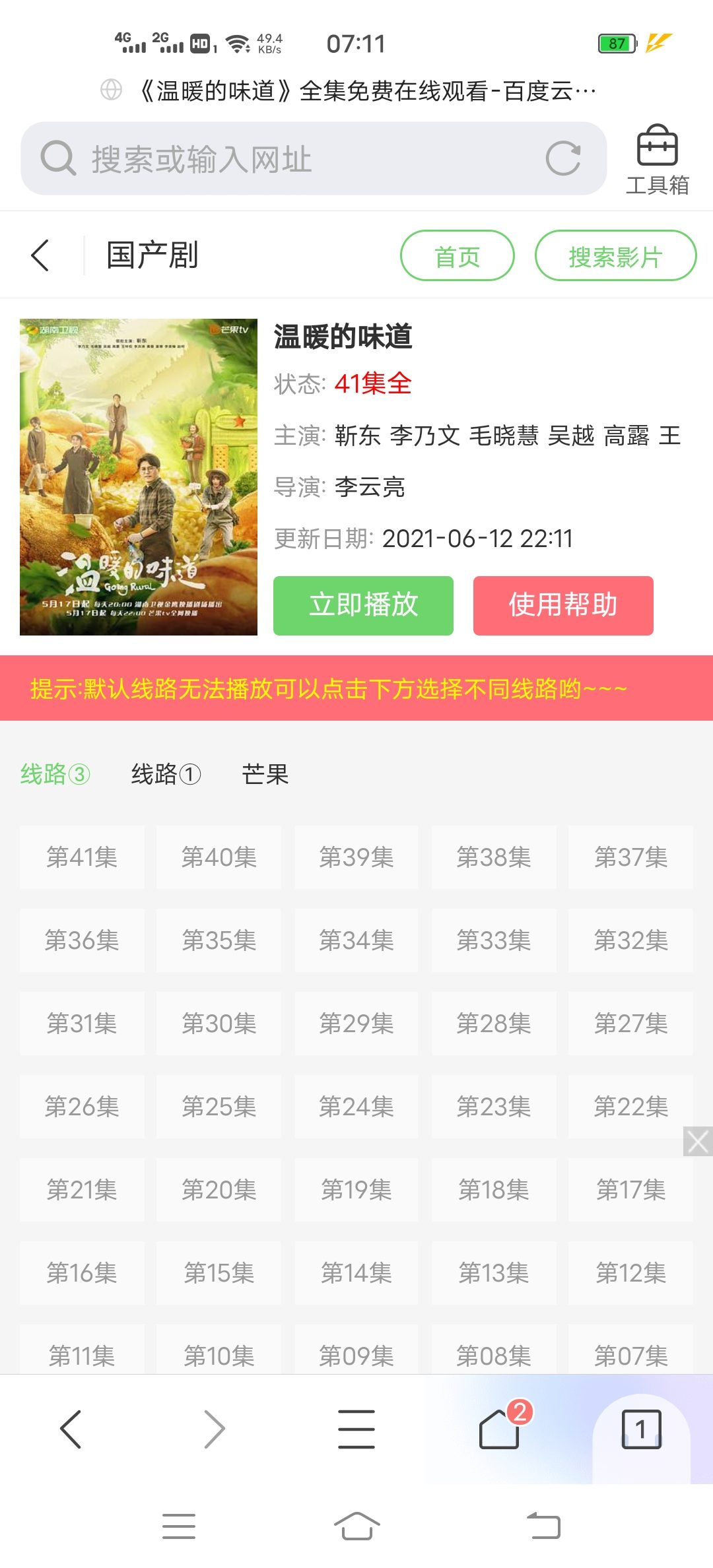The width and height of the screenshot is (713, 1568).
Task: Play episode 第41集
Action: (82, 857)
